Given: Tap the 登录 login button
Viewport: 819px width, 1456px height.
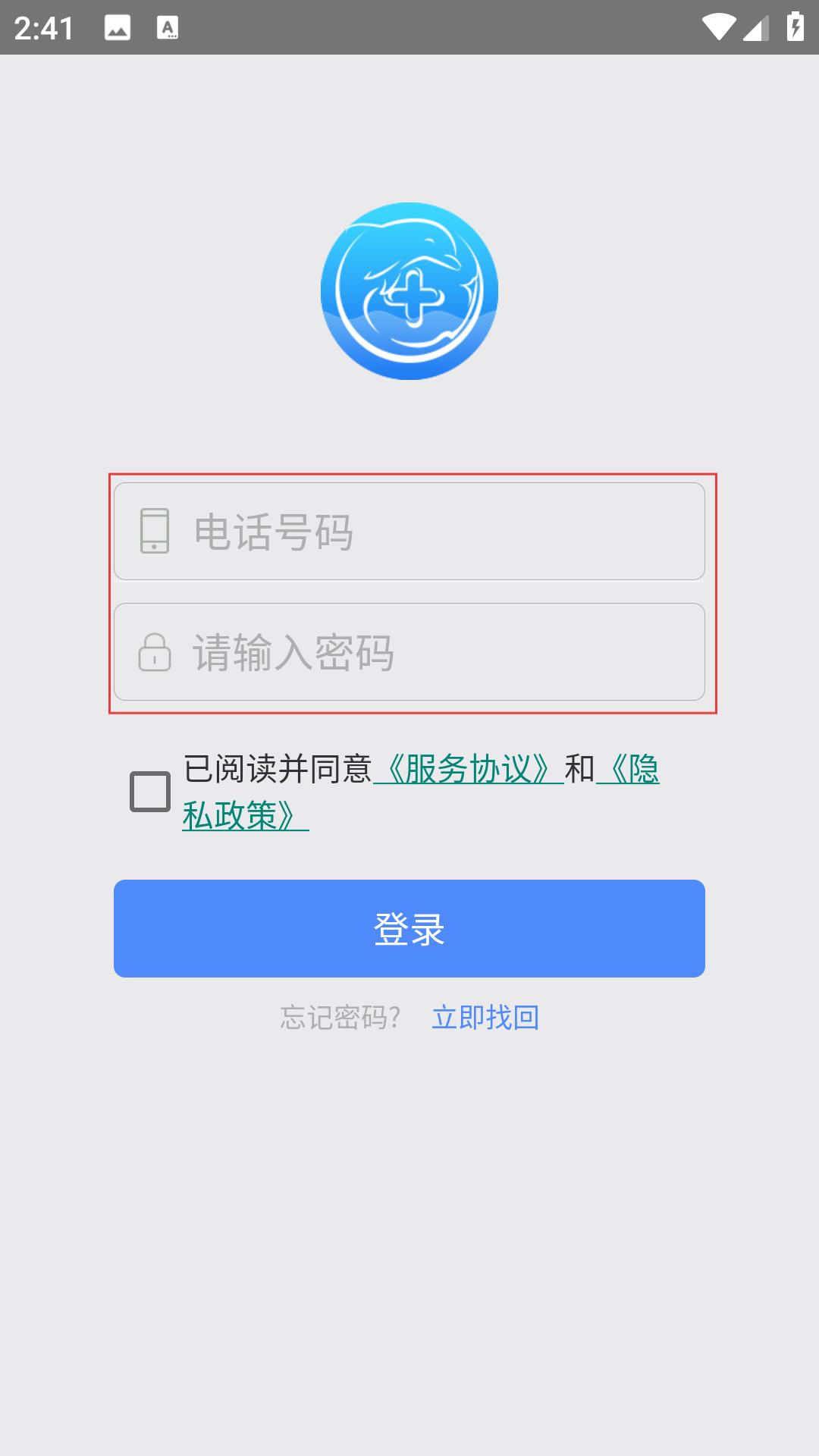Looking at the screenshot, I should click(x=409, y=928).
